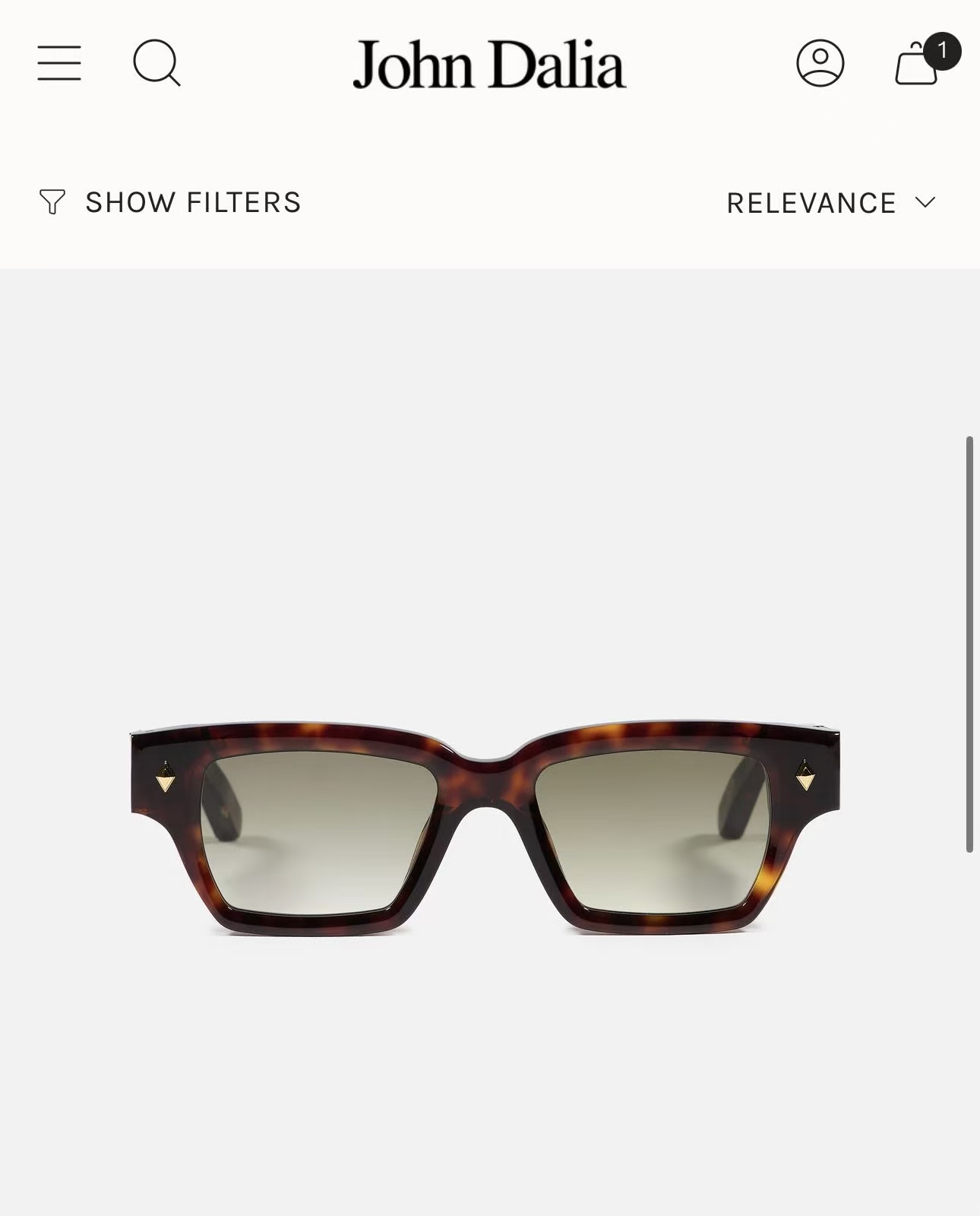
Task: Go to John Dalia home page
Action: 489,65
